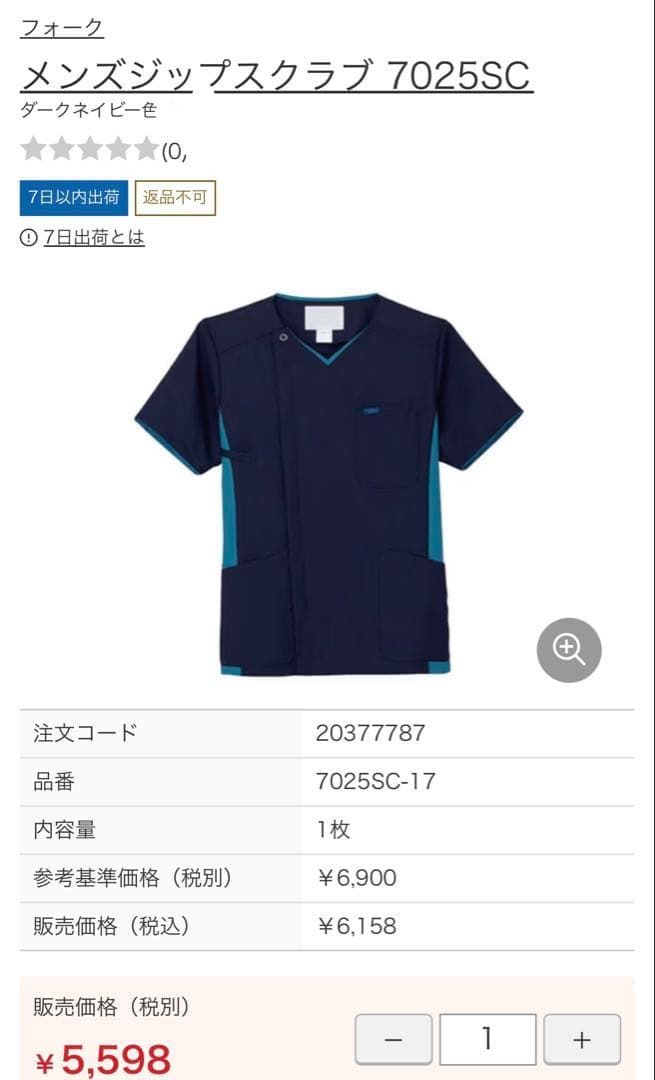This screenshot has width=655, height=1080.
Task: Tap the star rating to view reviews
Action: [x=90, y=150]
